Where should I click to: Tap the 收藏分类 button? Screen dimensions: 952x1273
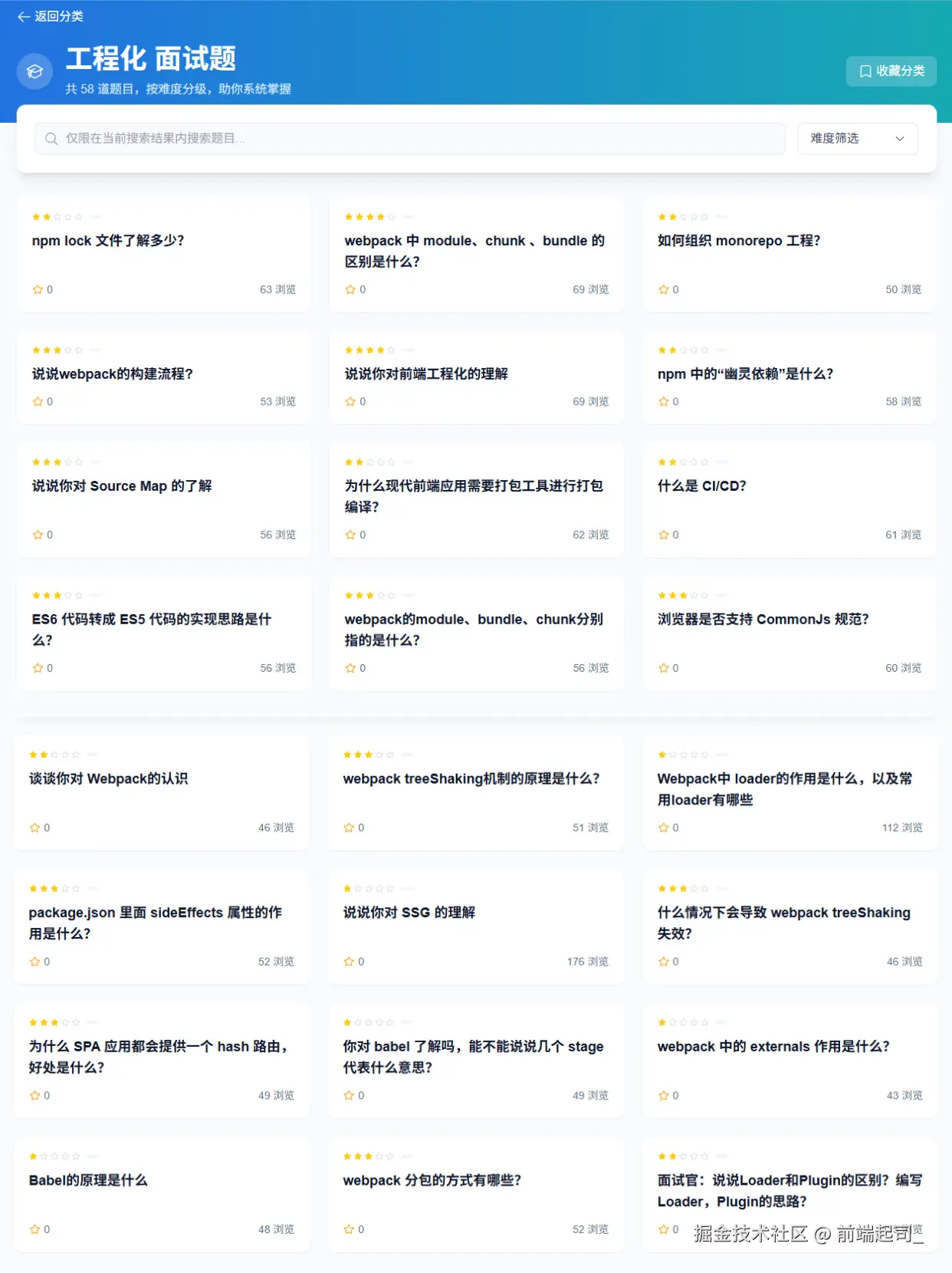891,71
